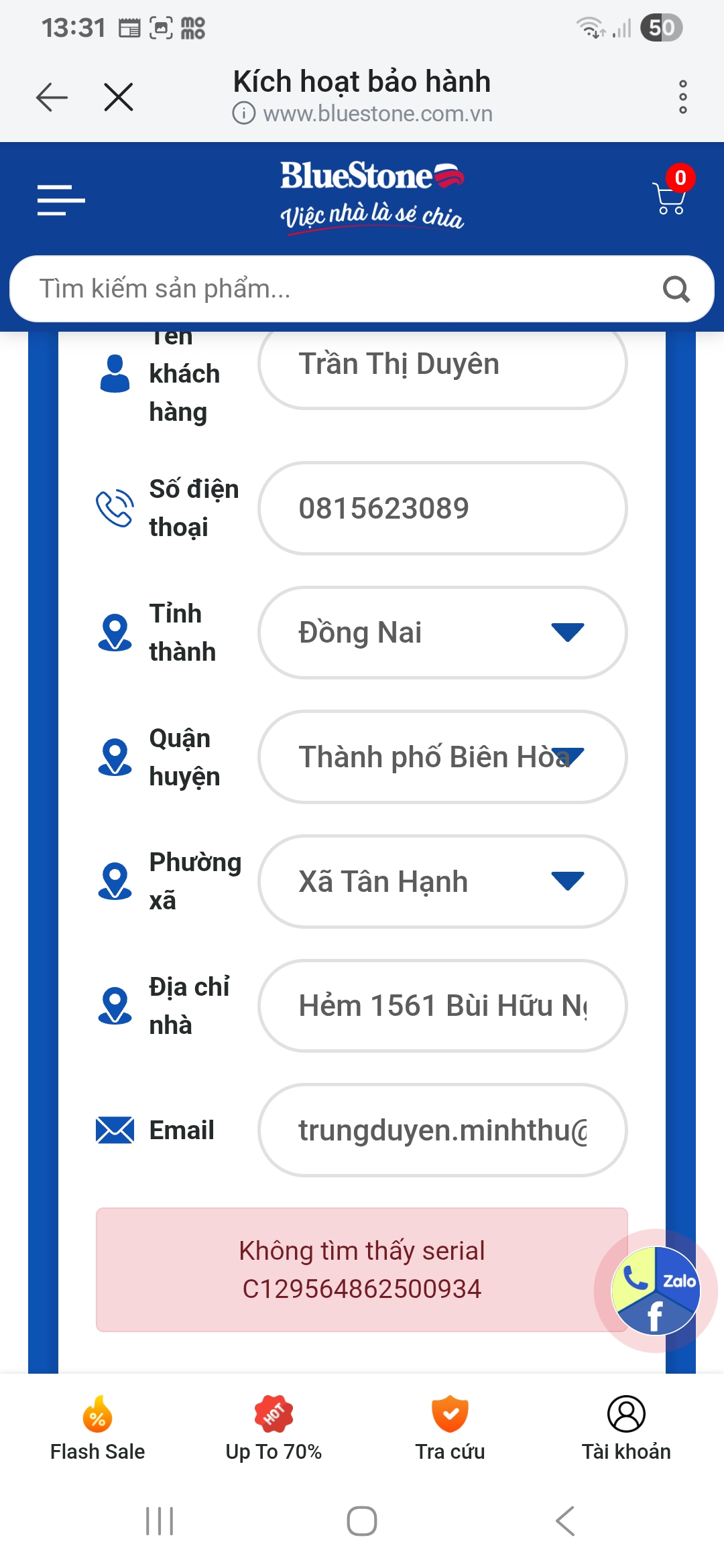Go back with the browser arrow

pyautogui.click(x=52, y=97)
